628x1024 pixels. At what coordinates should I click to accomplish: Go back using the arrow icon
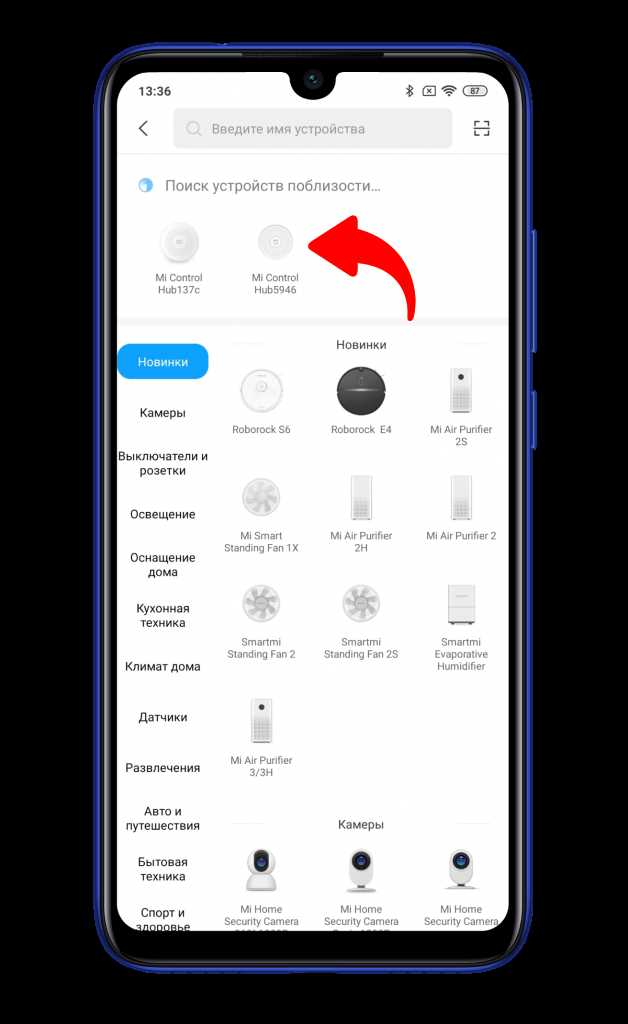[x=144, y=128]
